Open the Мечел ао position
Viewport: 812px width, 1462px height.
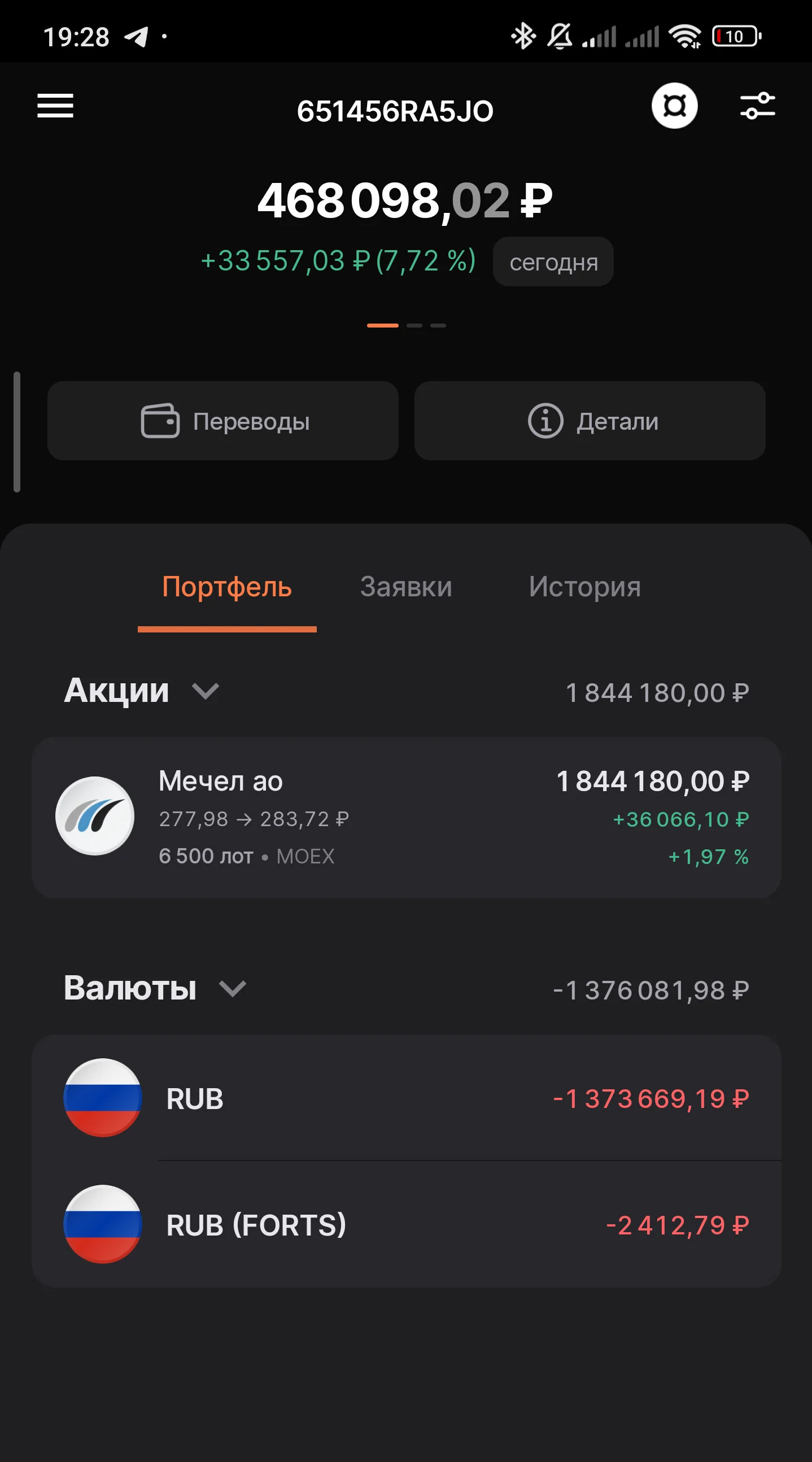click(407, 818)
